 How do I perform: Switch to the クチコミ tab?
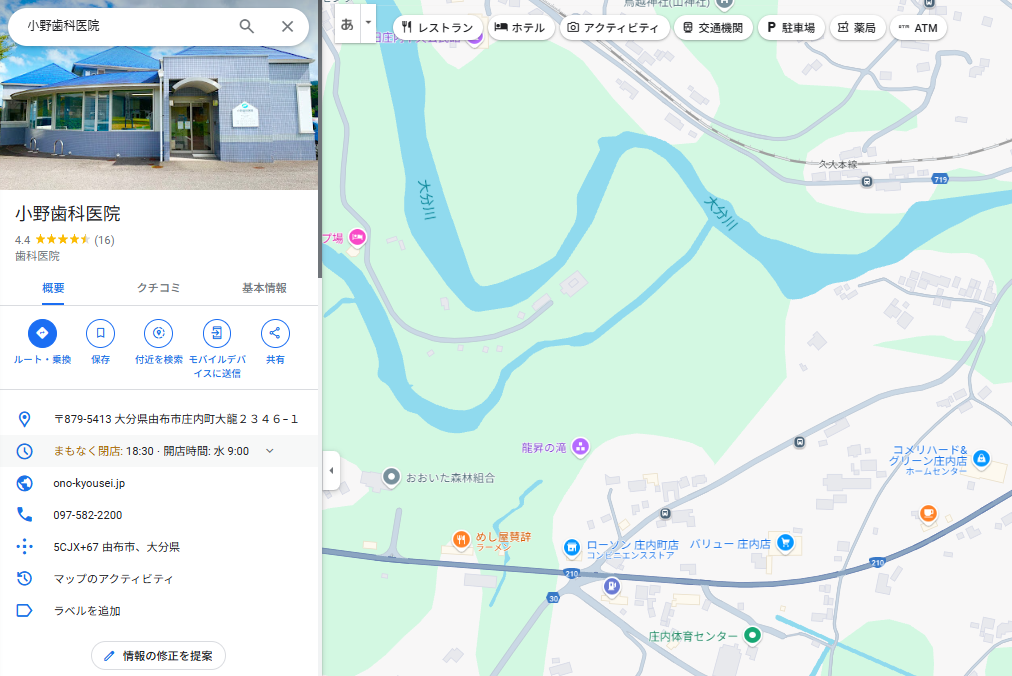coord(159,288)
